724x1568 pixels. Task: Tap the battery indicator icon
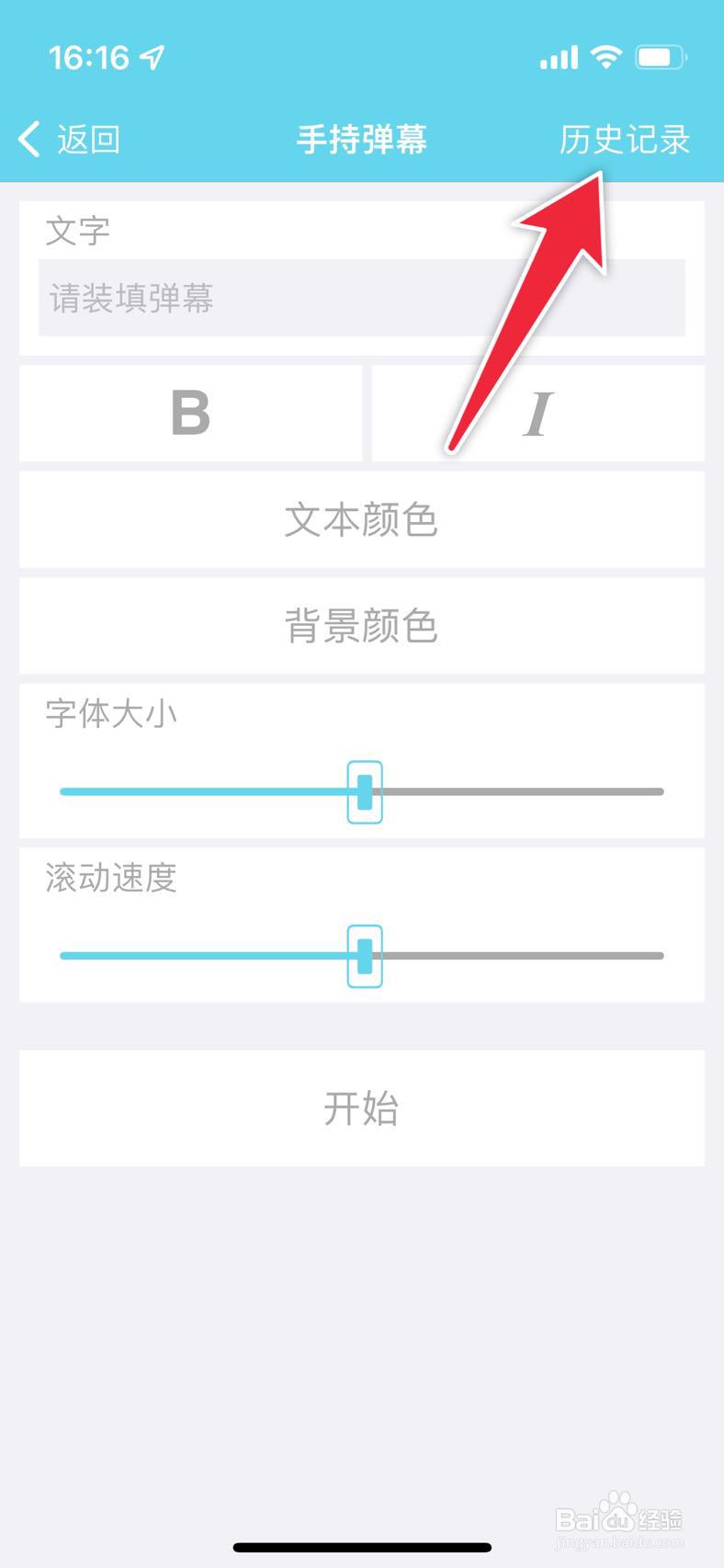(660, 57)
